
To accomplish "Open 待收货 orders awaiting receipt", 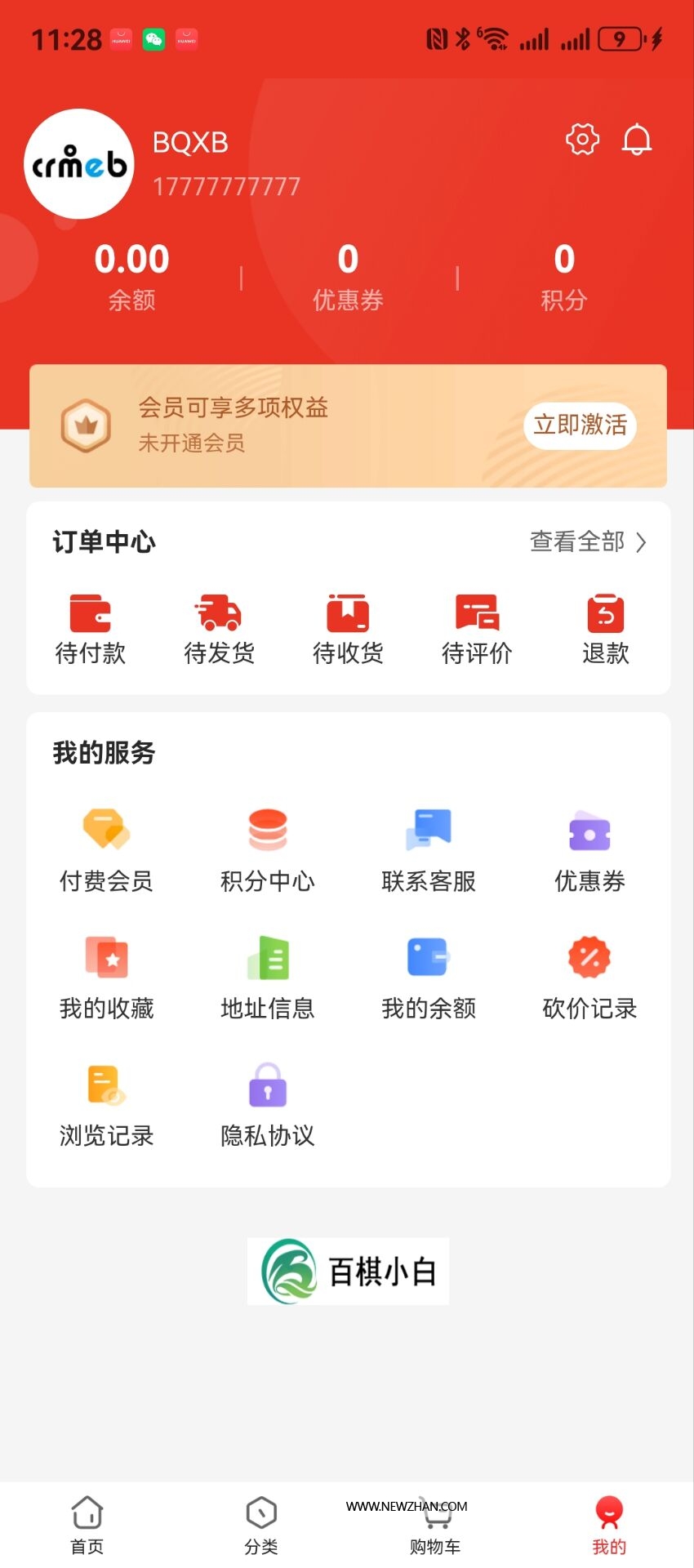I will coord(348,629).
